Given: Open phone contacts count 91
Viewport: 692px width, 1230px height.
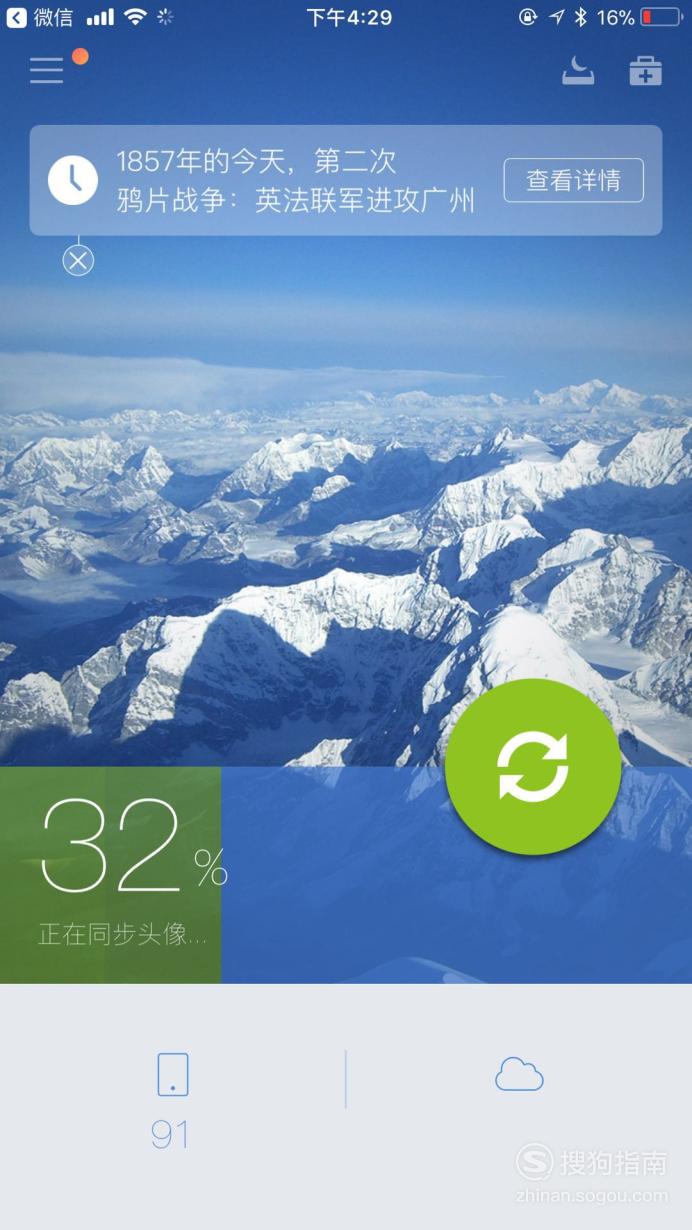Looking at the screenshot, I should pos(172,1097).
